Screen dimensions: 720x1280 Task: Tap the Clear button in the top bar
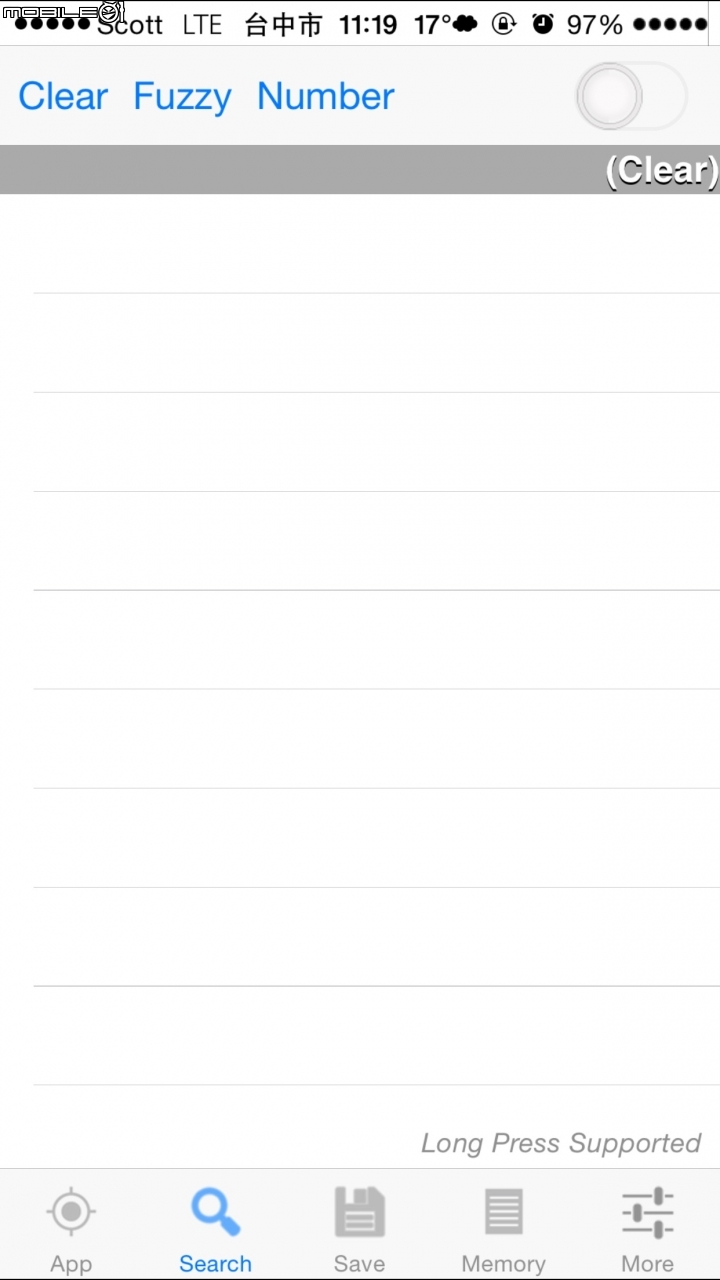coord(63,97)
